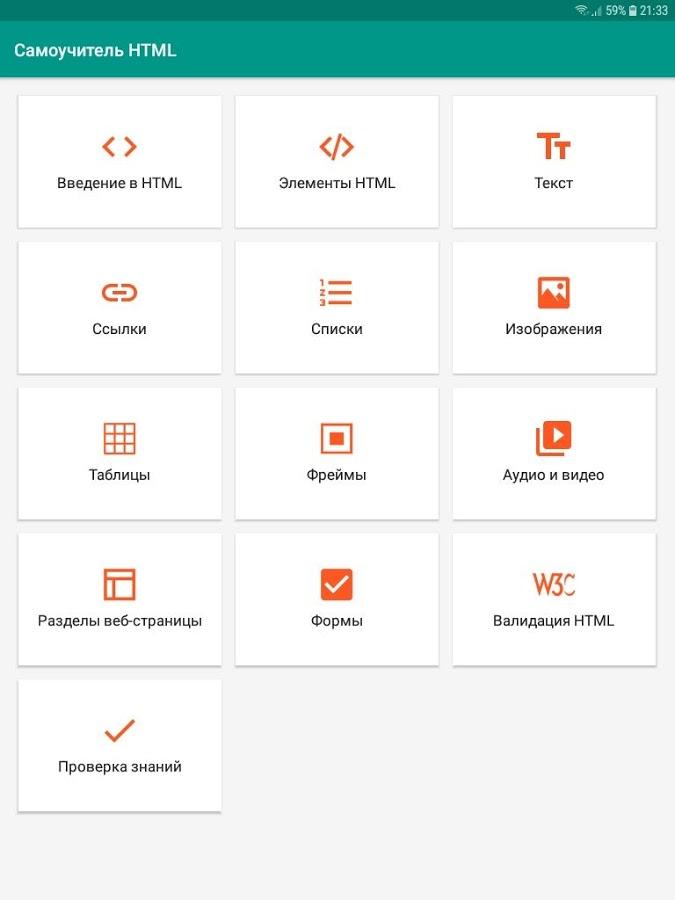
Task: Go to Разделы веб-страницы
Action: tap(119, 600)
